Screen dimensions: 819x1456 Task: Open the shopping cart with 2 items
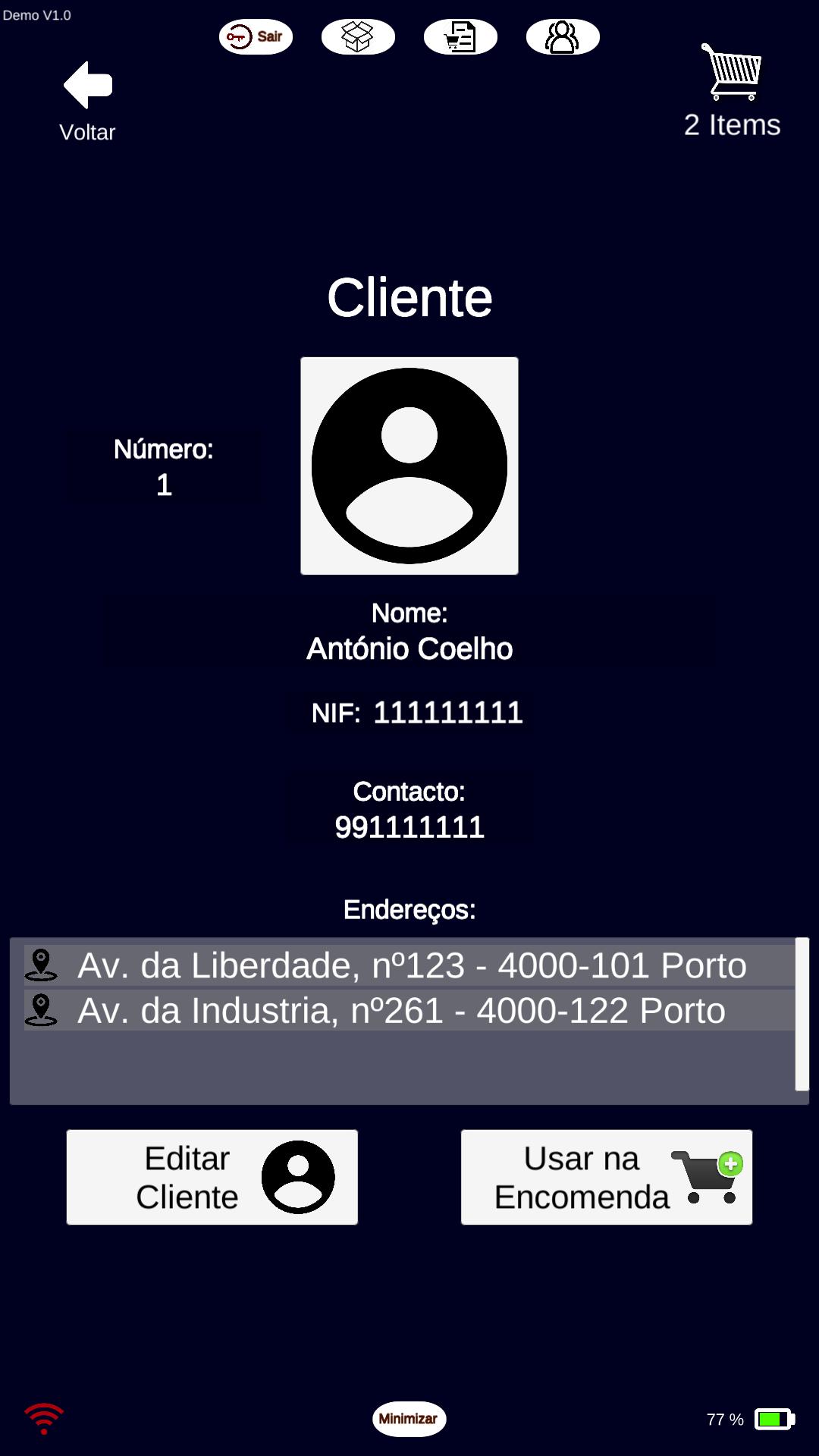point(732,91)
